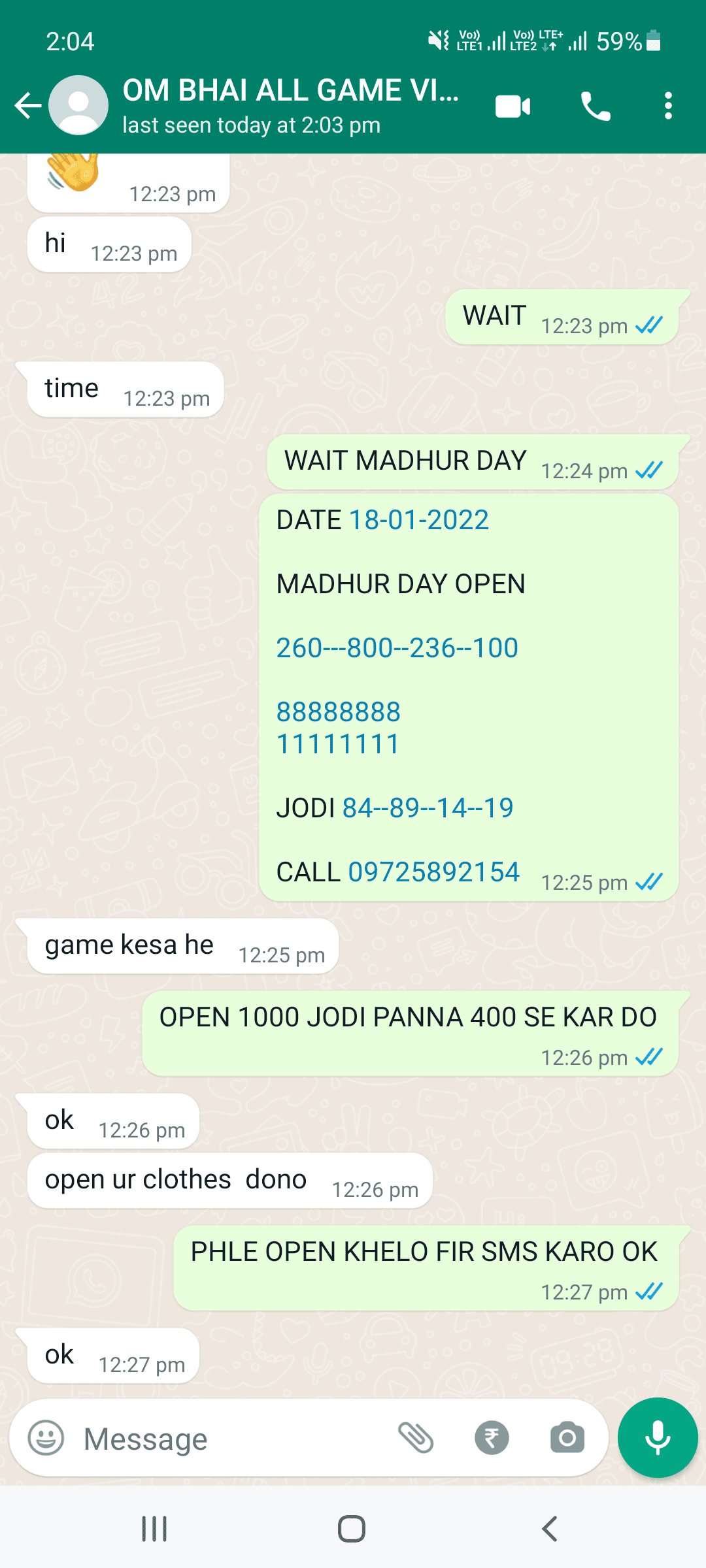Image resolution: width=706 pixels, height=1568 pixels.
Task: Open the rupee payment option
Action: tap(492, 1438)
